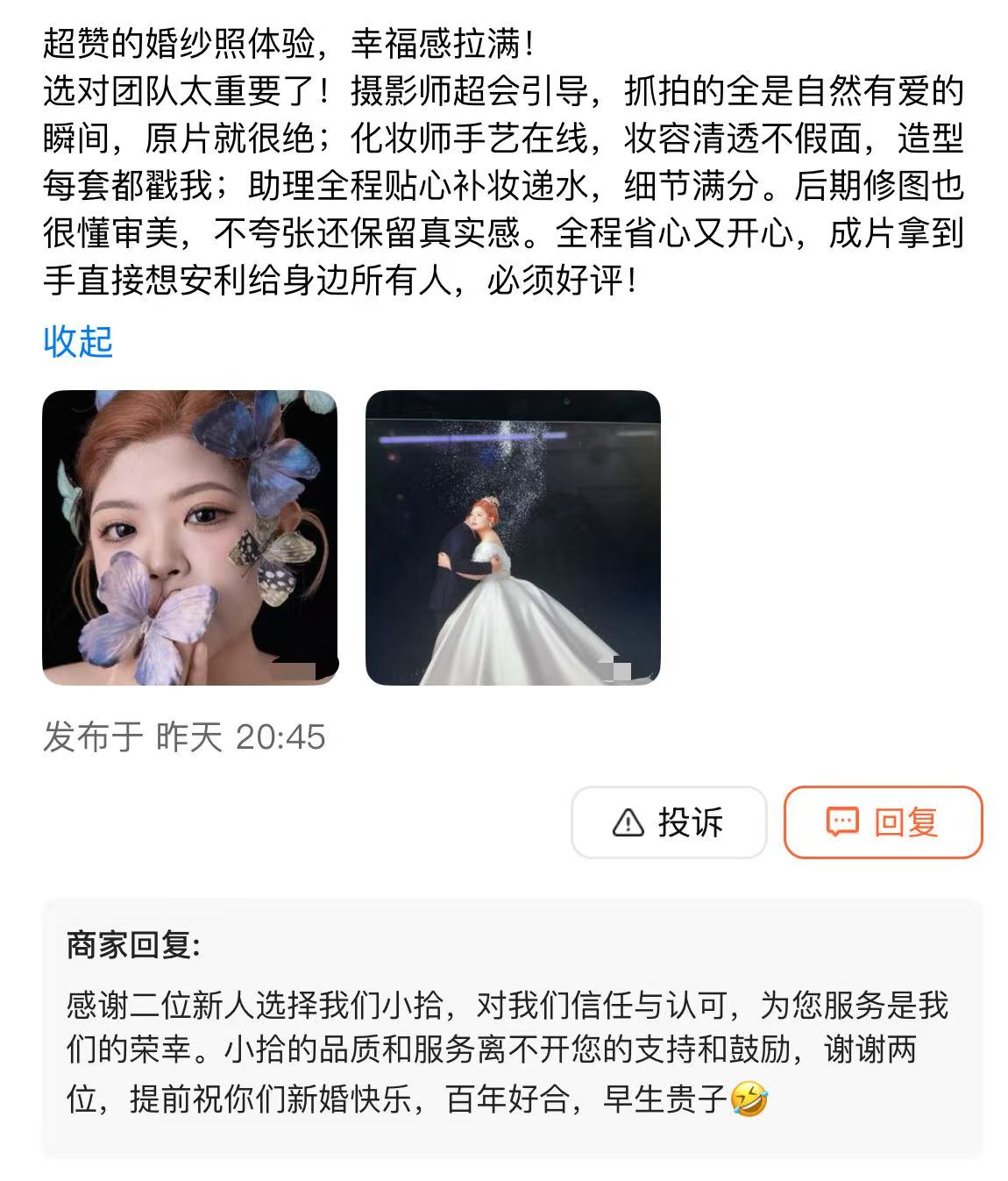Open the butterfly portrait photo
This screenshot has height=1181, width=1008.
[x=189, y=537]
